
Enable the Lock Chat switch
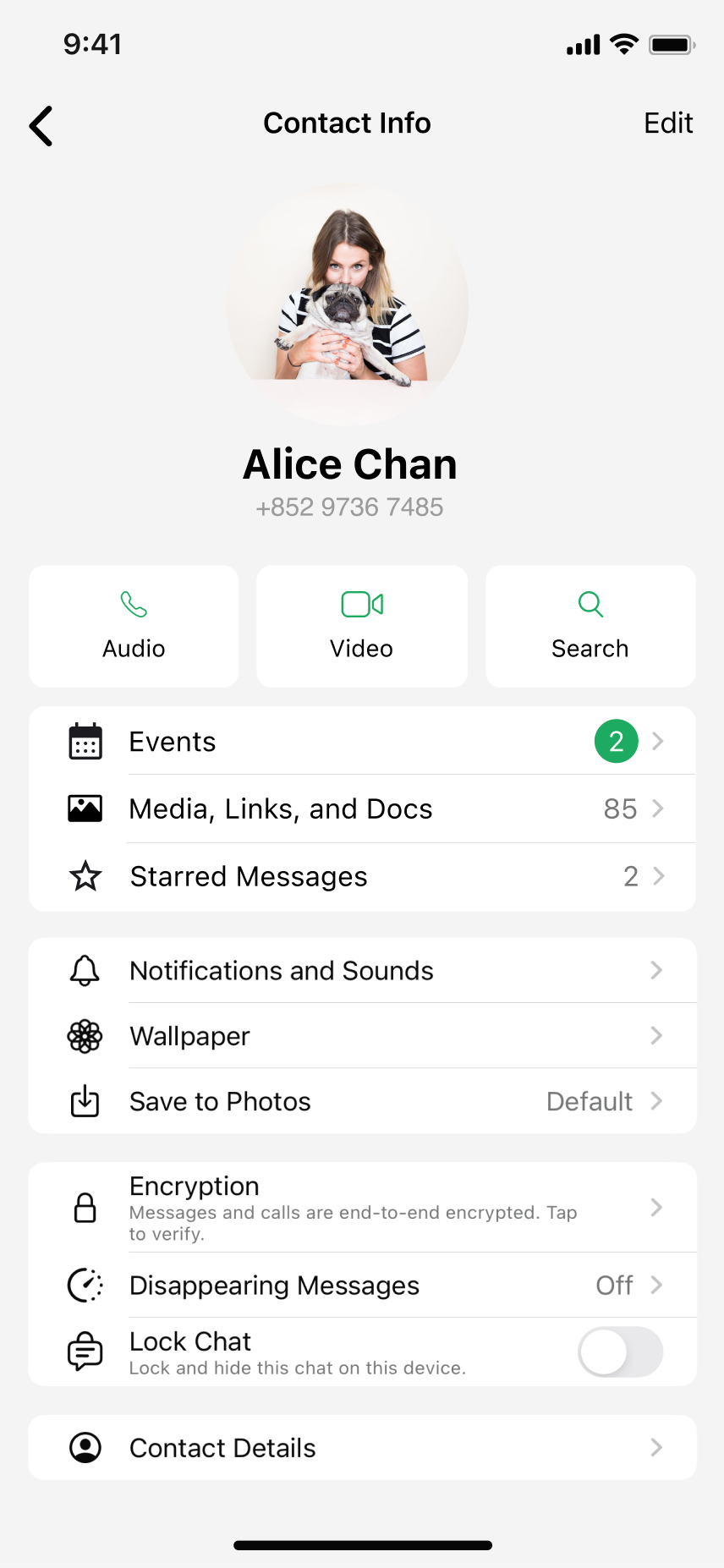620,1351
